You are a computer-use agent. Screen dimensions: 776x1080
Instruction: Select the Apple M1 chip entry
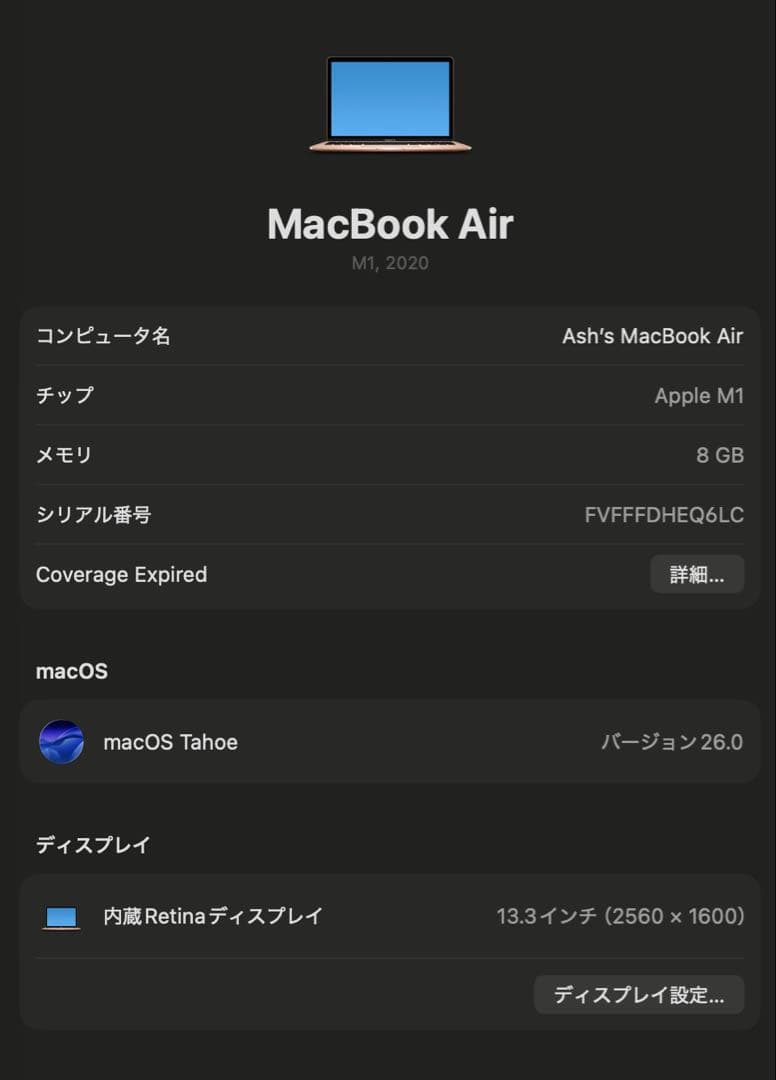700,395
